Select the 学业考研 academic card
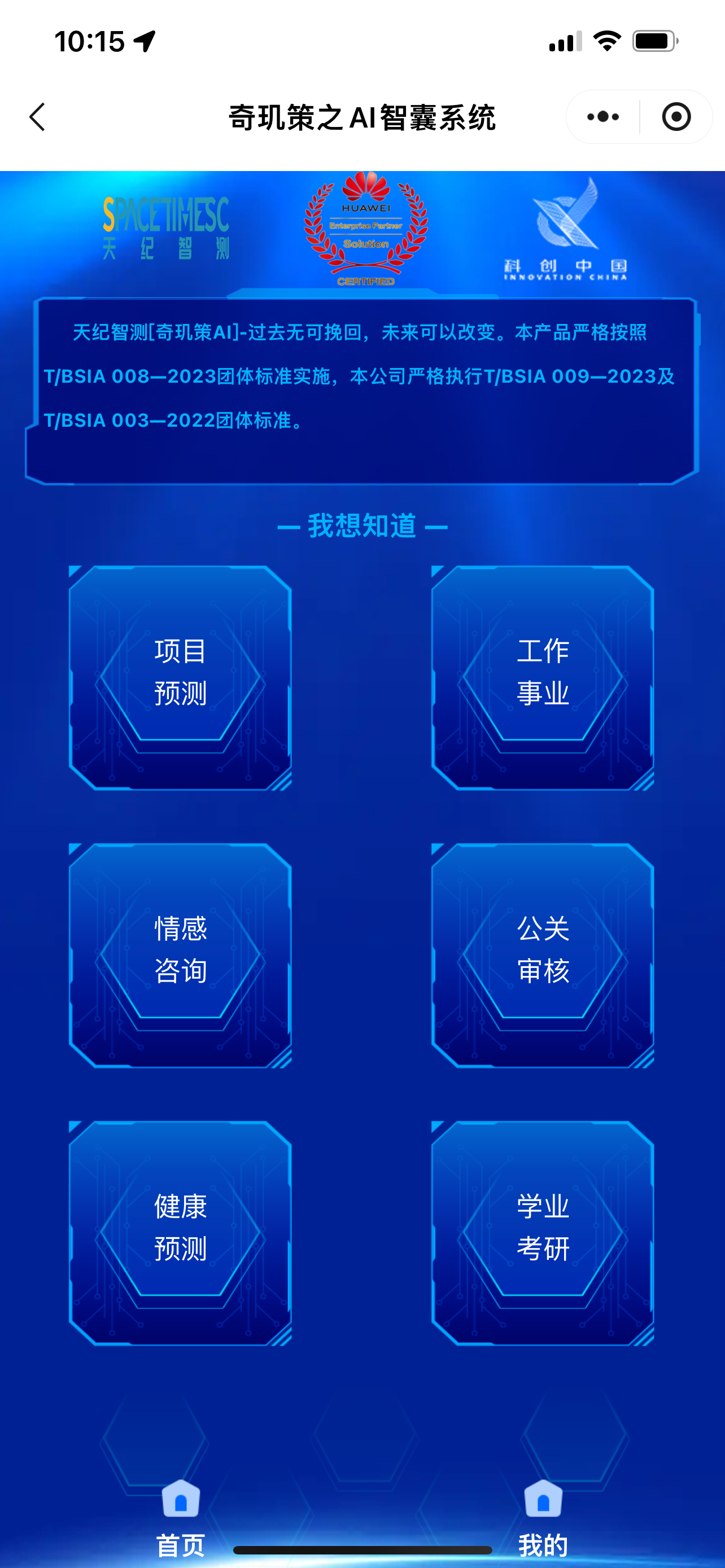The image size is (725, 1568). pyautogui.click(x=543, y=1232)
